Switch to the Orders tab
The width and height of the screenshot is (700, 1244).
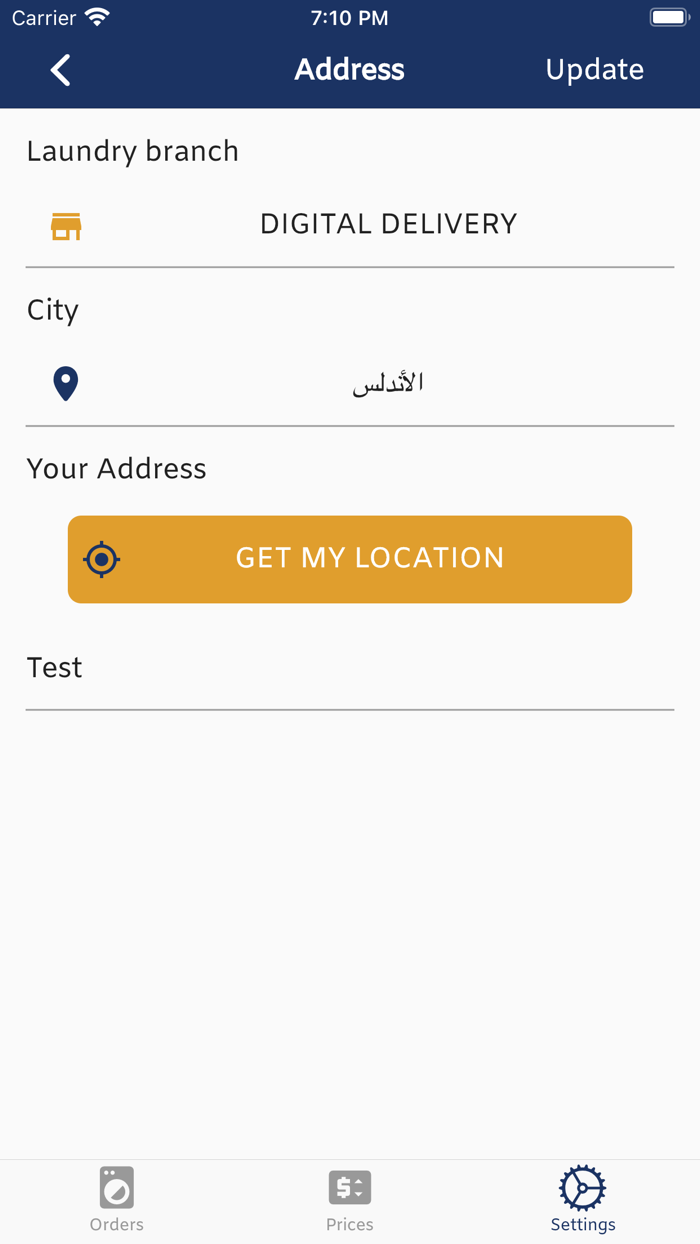pos(117,1200)
